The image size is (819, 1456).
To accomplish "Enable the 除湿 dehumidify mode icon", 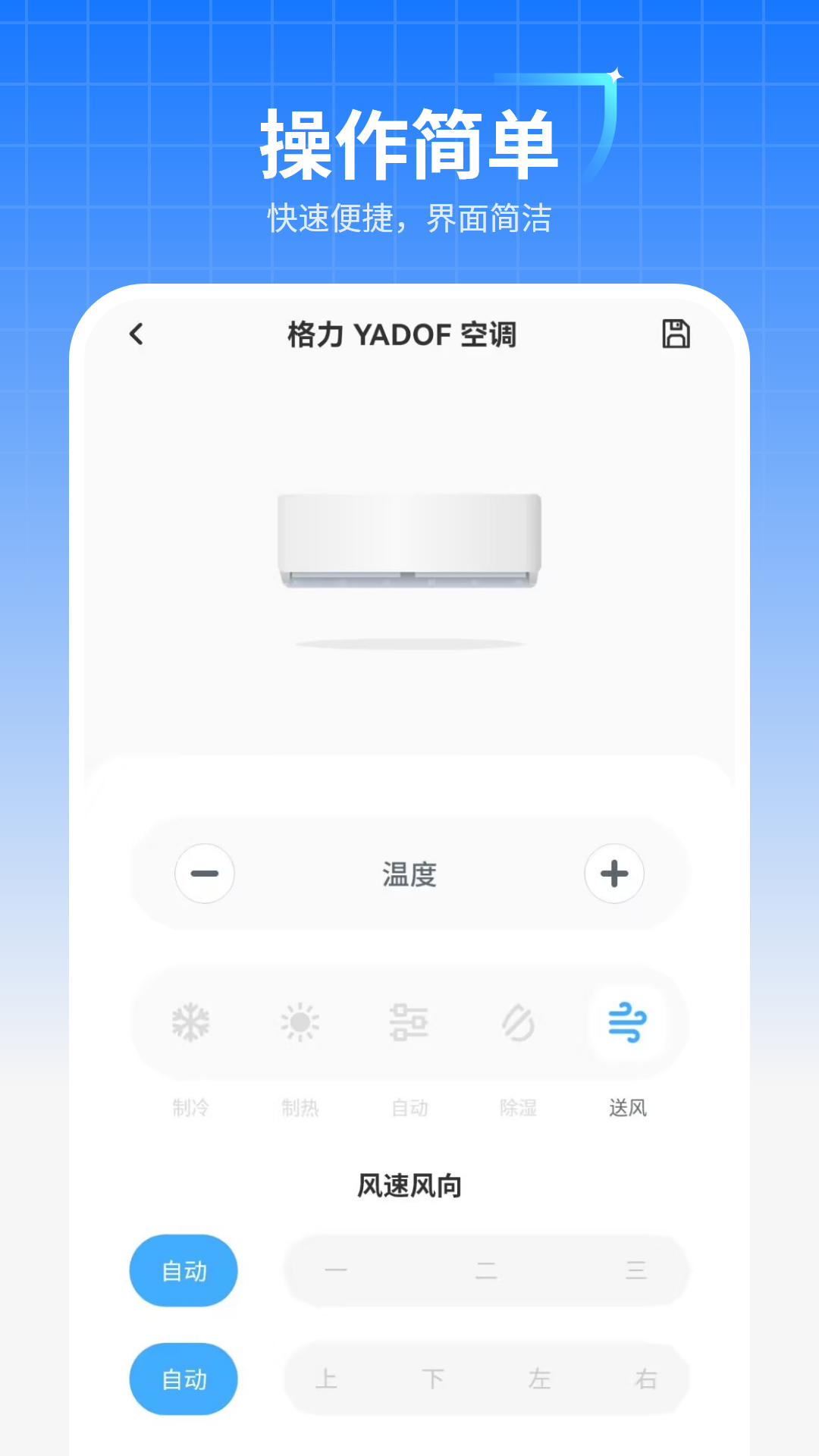I will click(519, 1025).
